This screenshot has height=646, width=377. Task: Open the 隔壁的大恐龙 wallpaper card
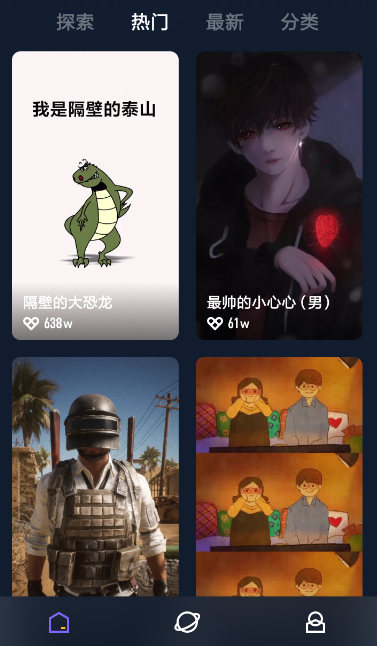pyautogui.click(x=95, y=195)
